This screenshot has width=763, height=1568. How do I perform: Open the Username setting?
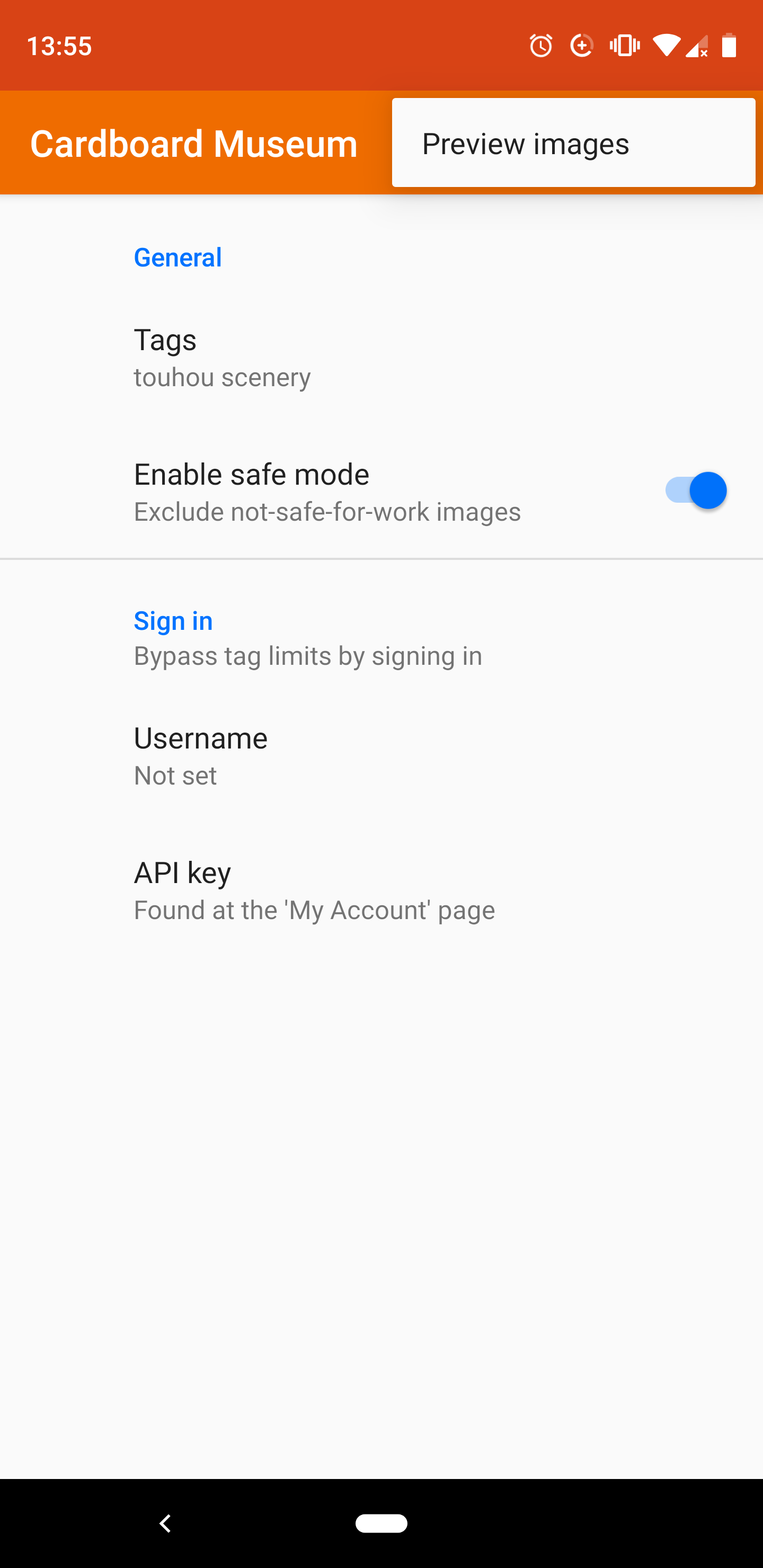[x=381, y=755]
